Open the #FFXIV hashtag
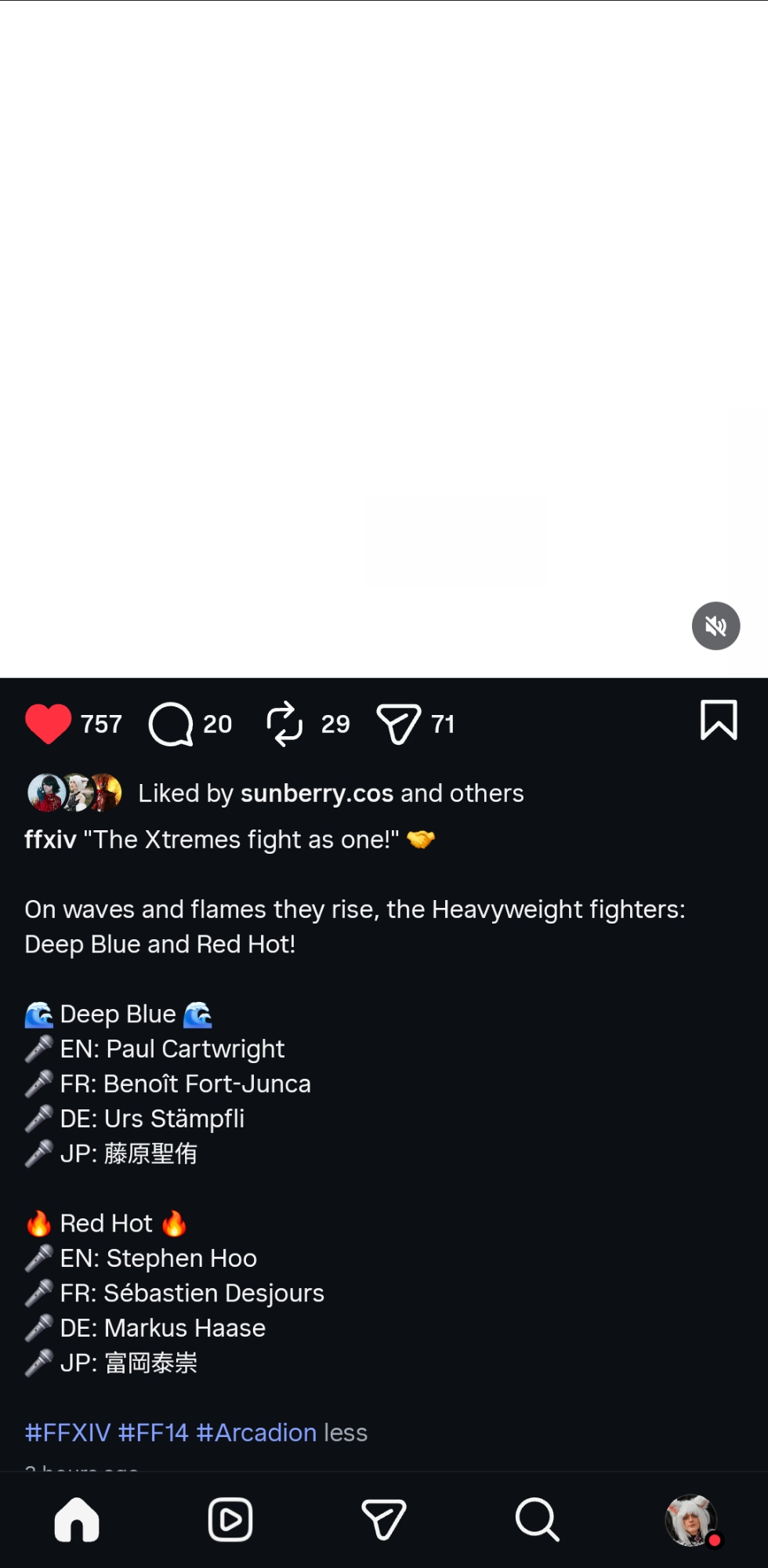 coord(67,1433)
